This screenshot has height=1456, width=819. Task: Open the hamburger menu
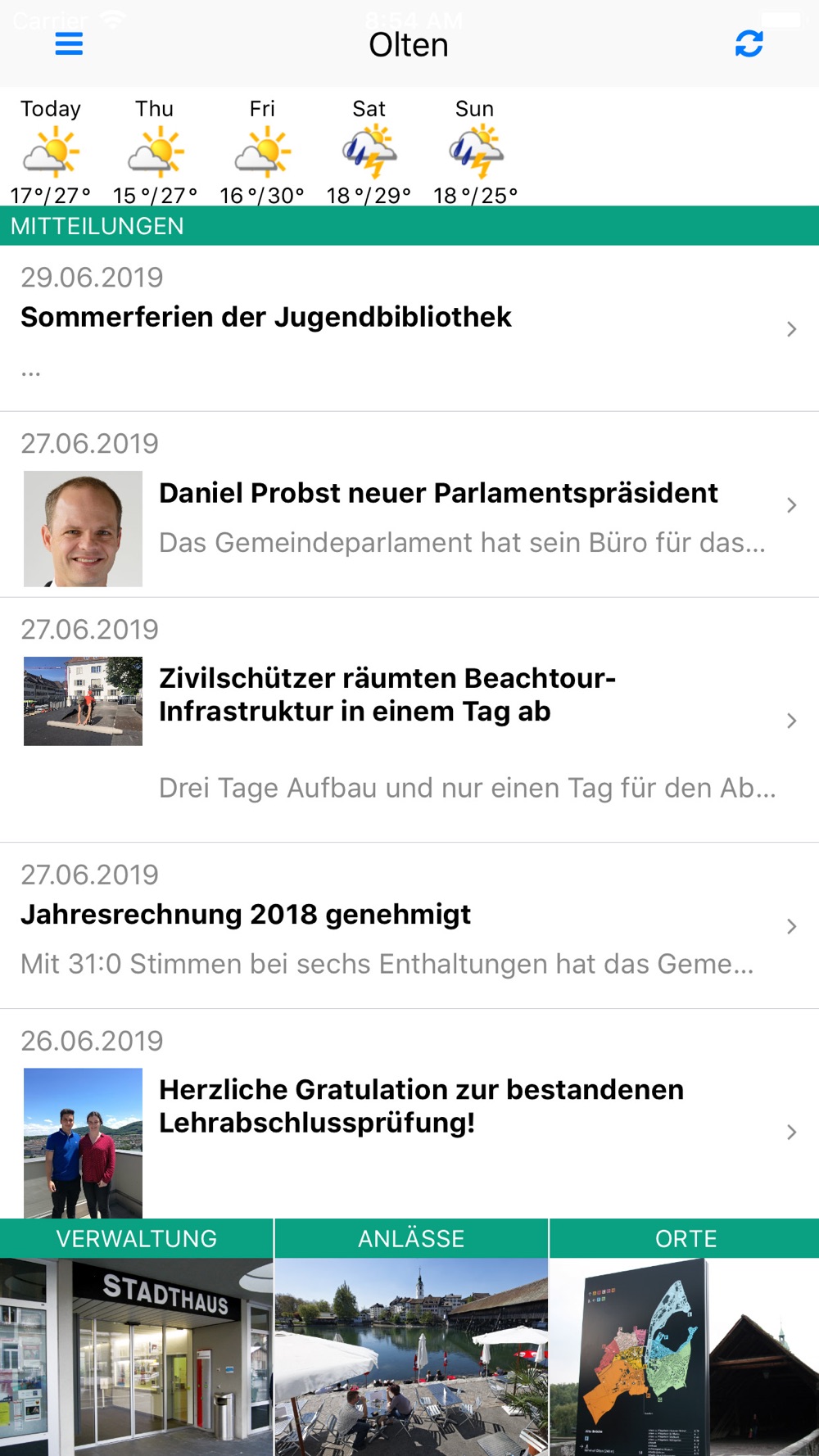[69, 44]
